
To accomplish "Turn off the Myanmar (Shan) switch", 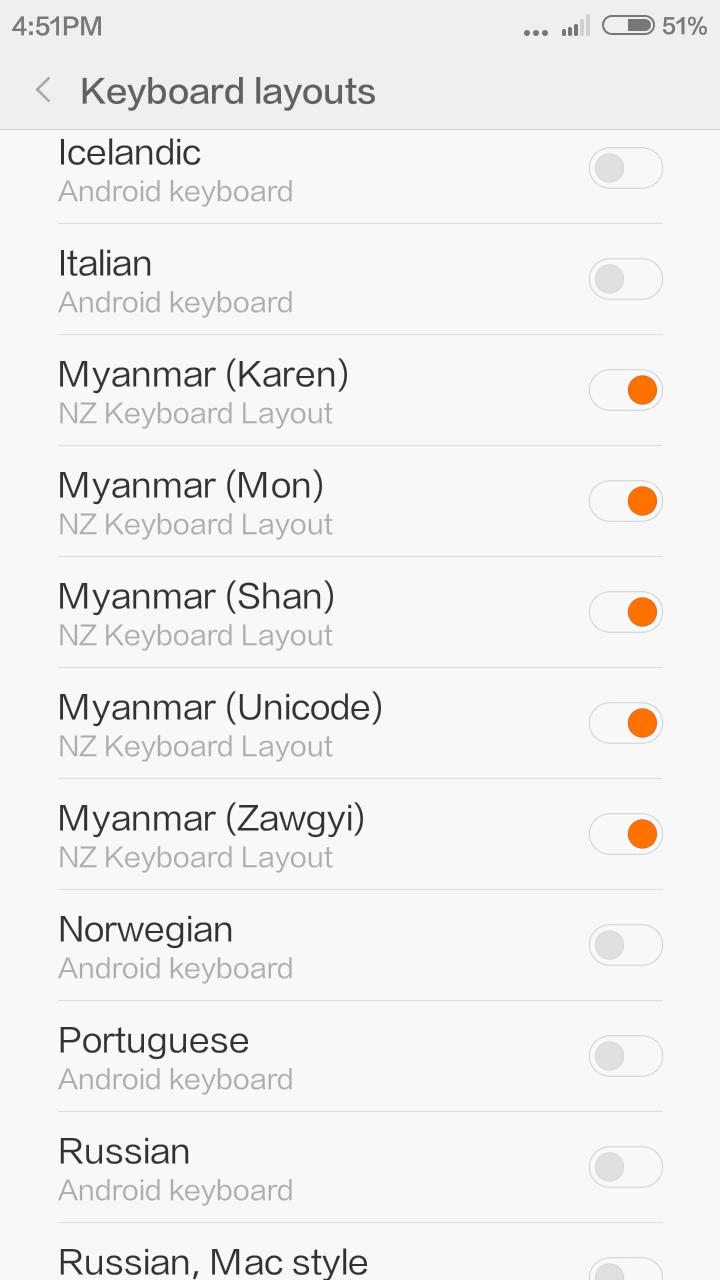I will [625, 611].
